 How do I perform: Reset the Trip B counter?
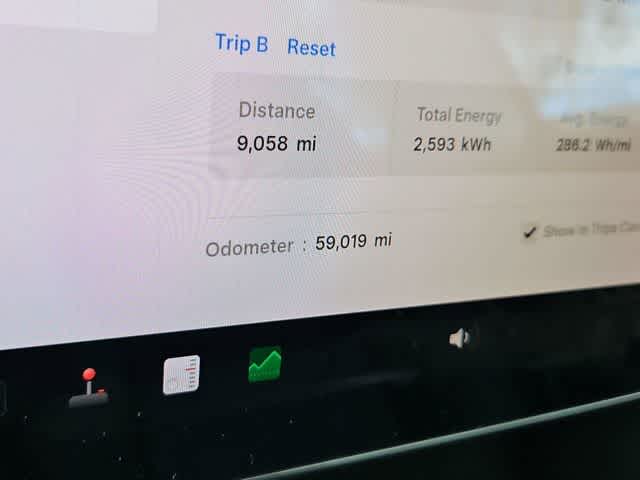point(311,48)
